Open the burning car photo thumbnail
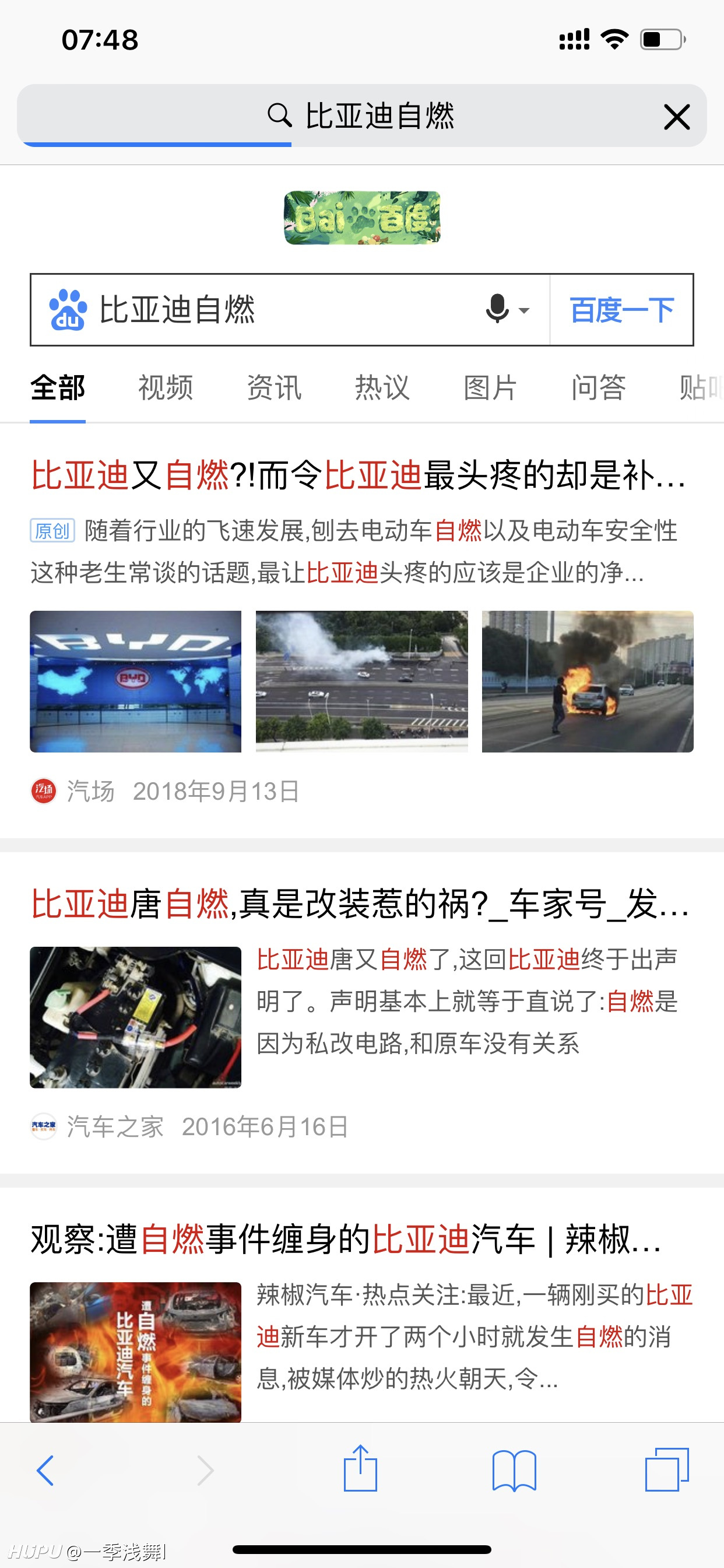Screen dimensions: 724x1568 pyautogui.click(x=587, y=681)
